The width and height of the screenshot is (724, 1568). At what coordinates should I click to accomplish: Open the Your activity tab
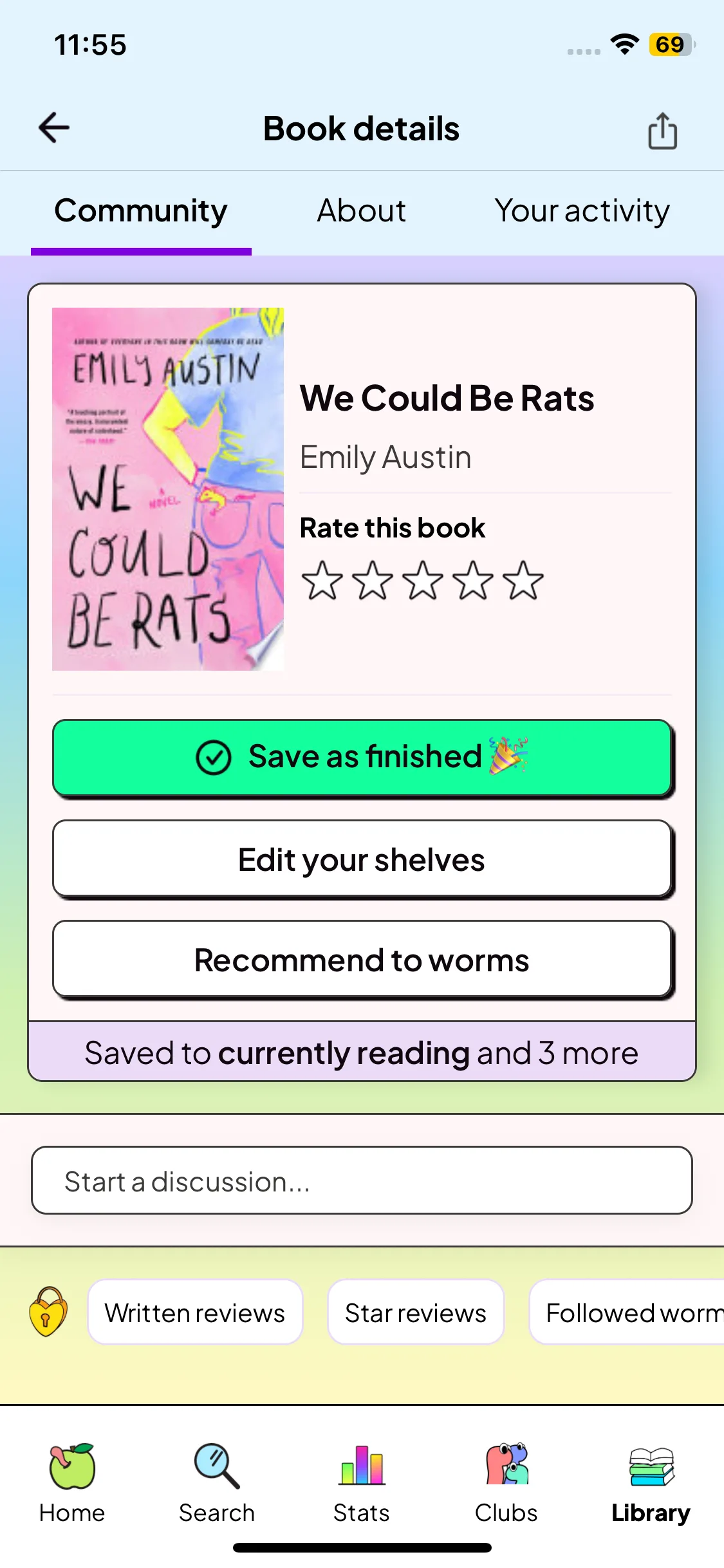pyautogui.click(x=582, y=211)
